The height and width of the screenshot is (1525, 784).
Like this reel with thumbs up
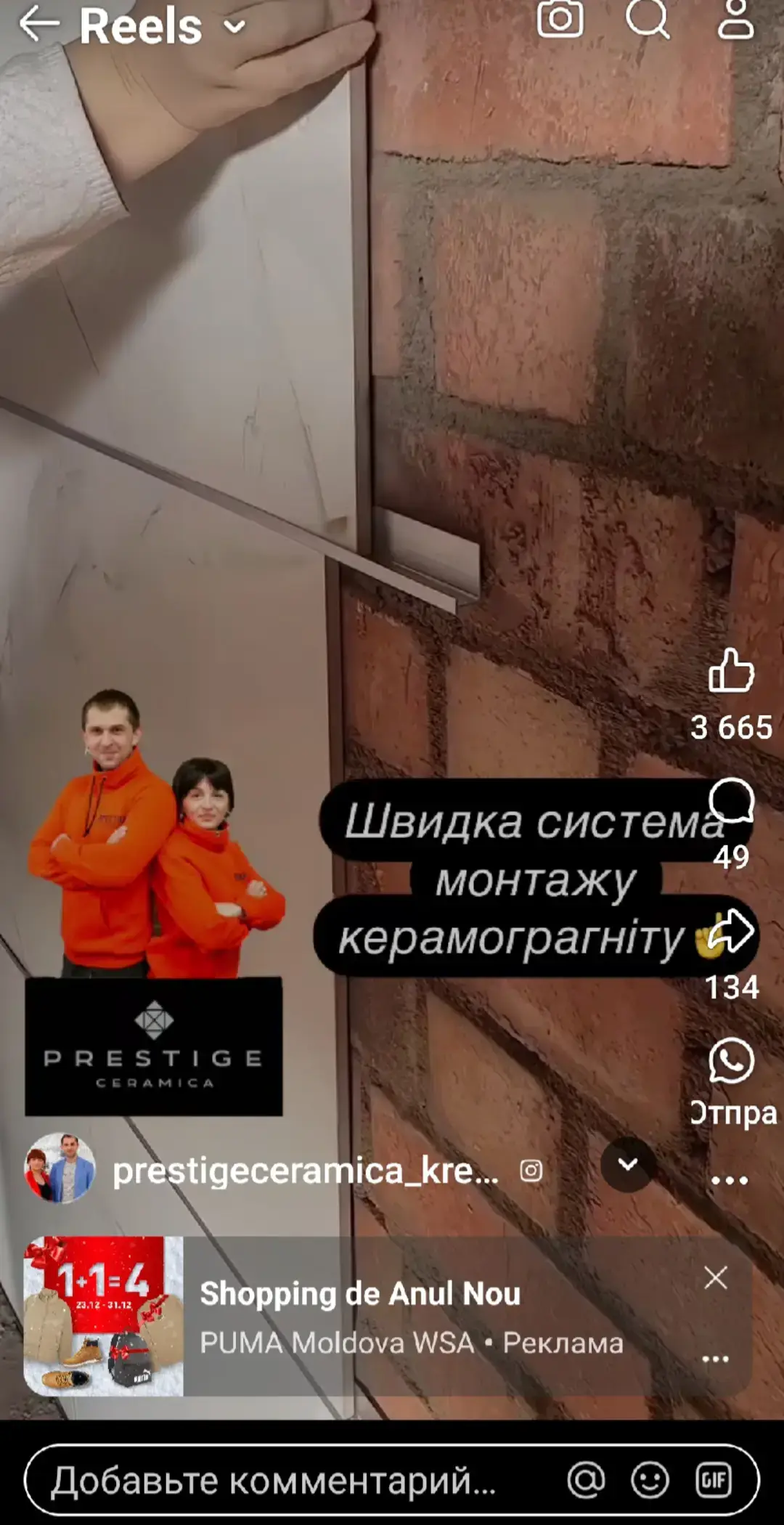pos(732,670)
